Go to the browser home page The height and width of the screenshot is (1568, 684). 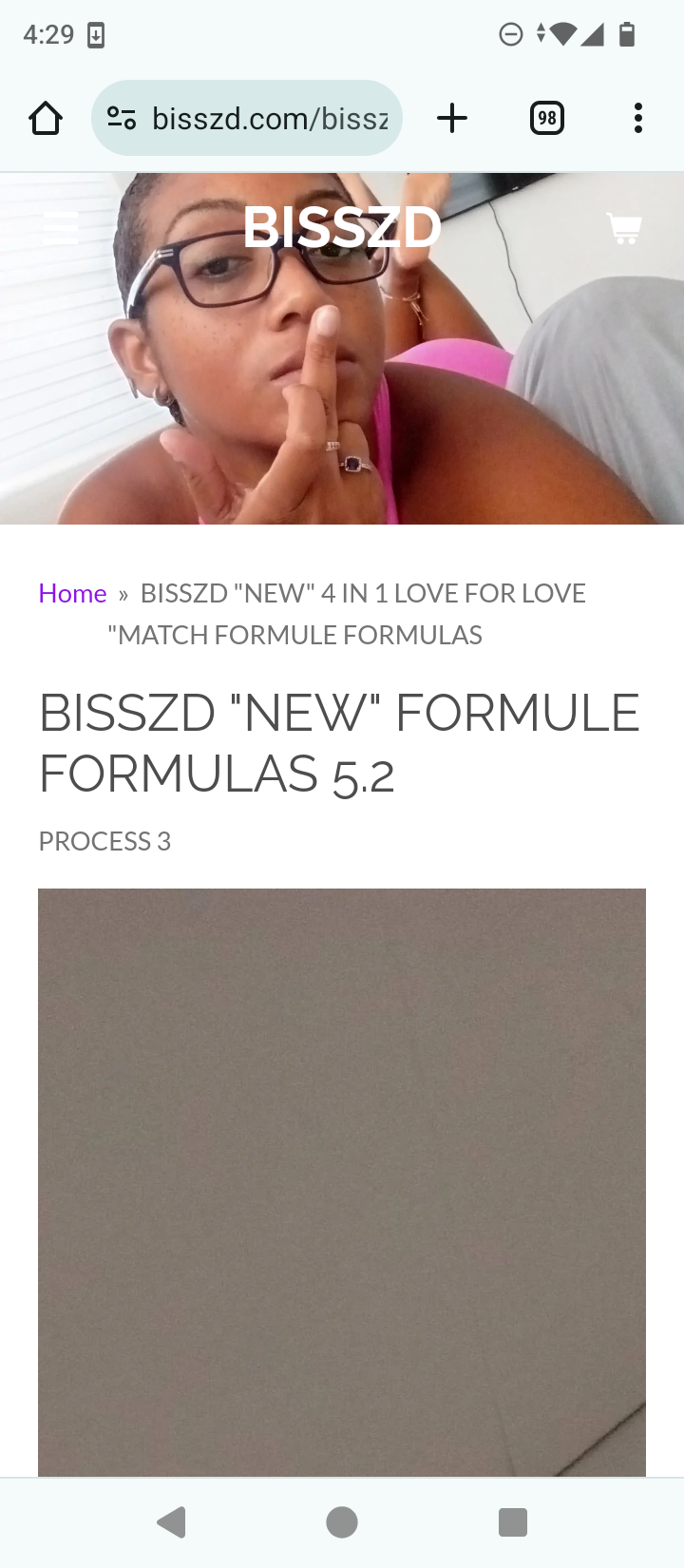coord(46,119)
